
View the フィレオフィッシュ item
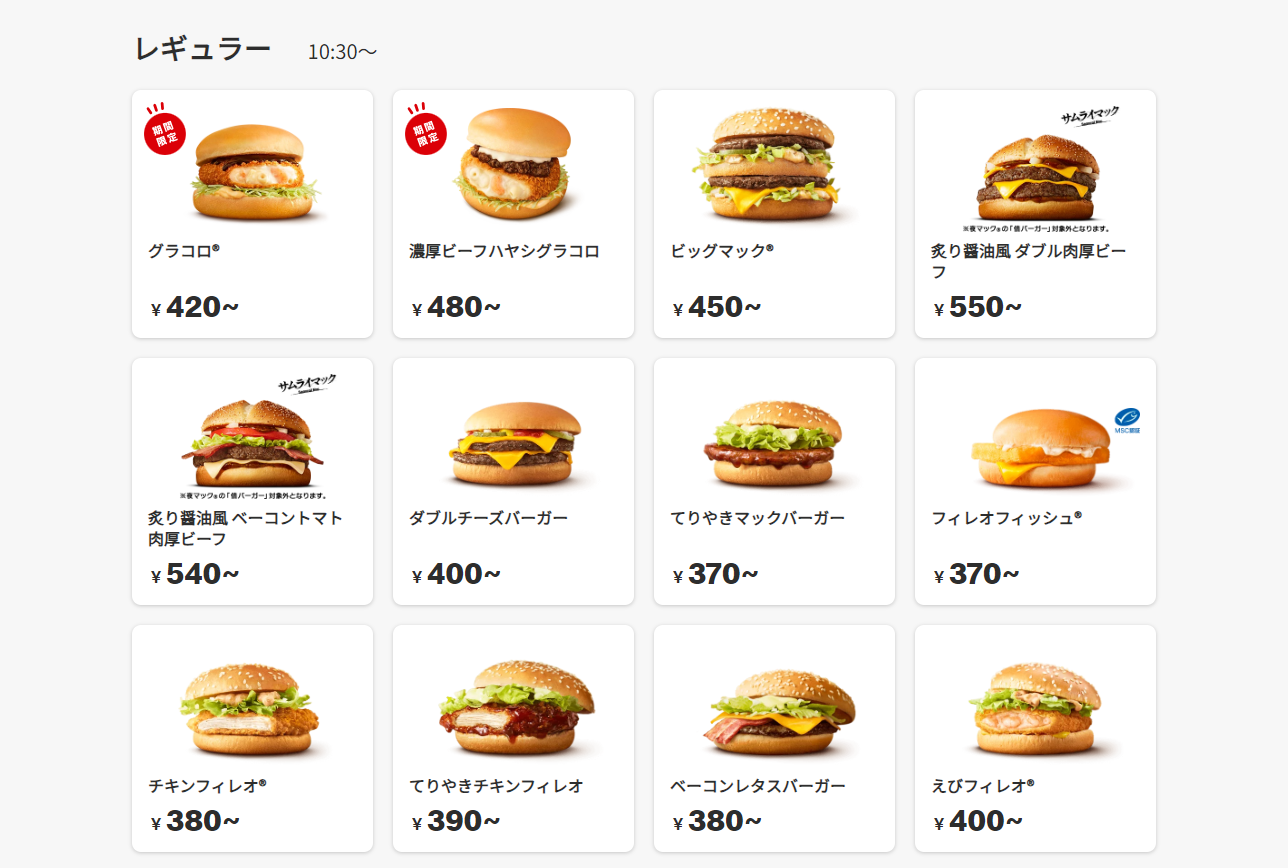tap(1035, 481)
